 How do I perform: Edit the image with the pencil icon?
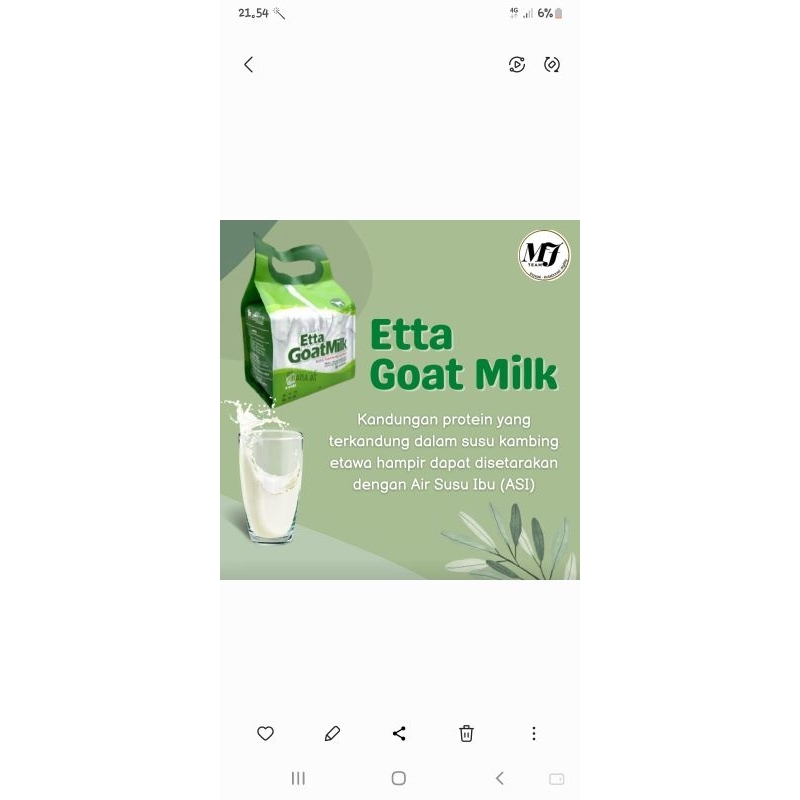click(x=332, y=734)
